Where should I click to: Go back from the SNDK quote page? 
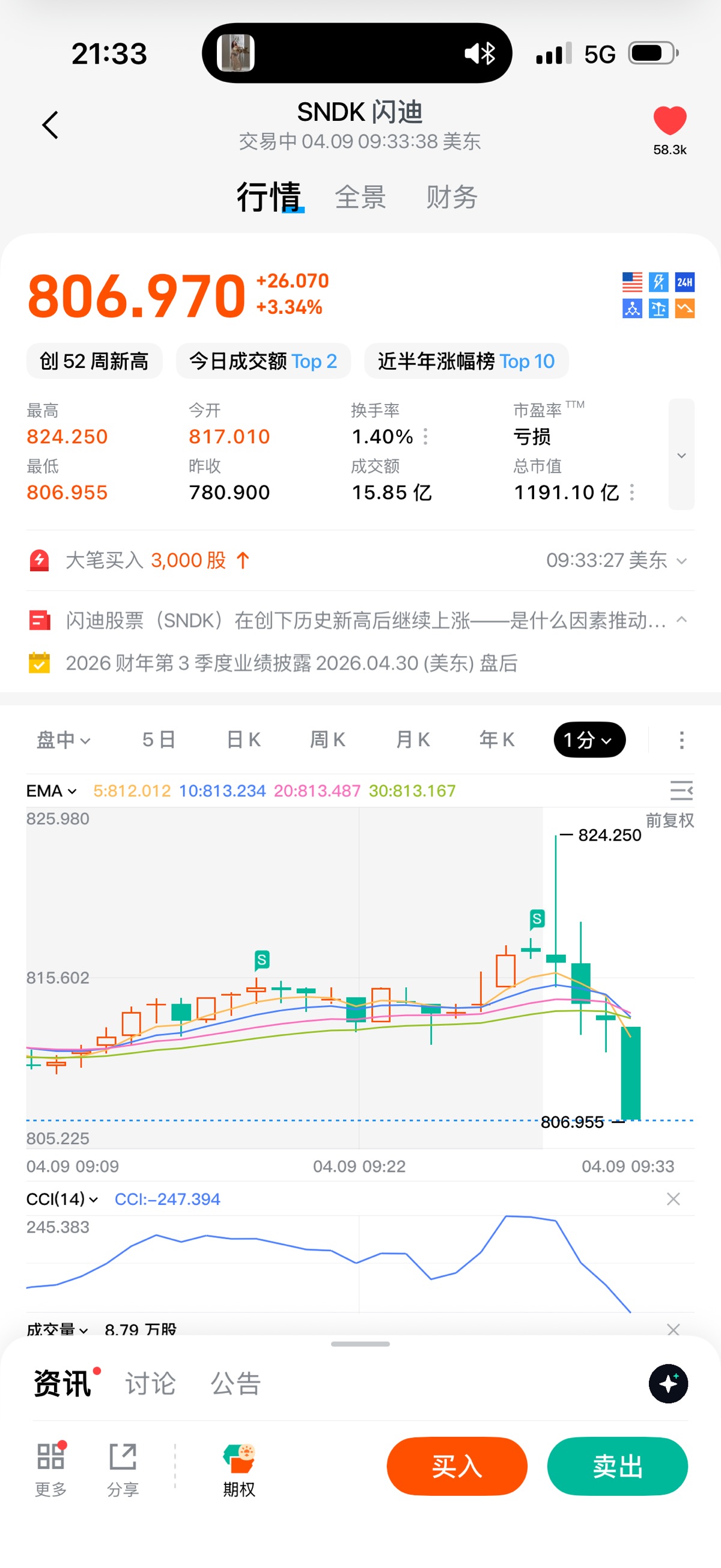50,126
